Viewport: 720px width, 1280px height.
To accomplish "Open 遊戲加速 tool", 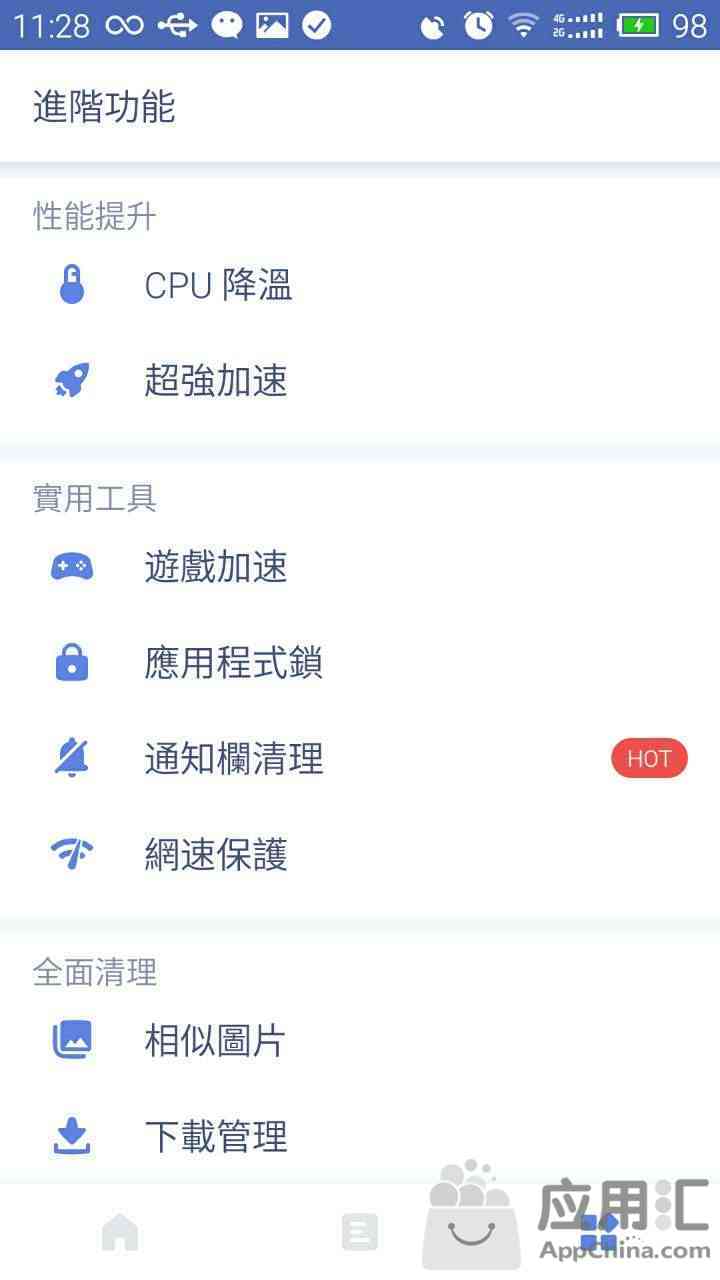I will 360,568.
